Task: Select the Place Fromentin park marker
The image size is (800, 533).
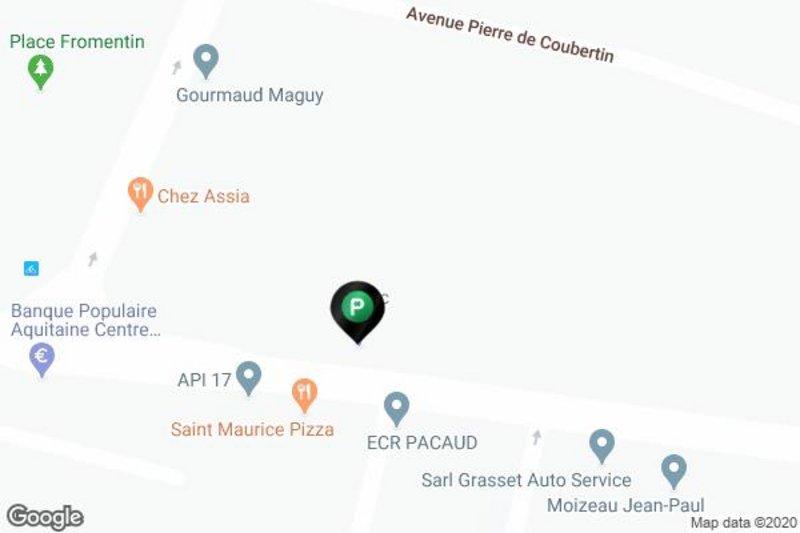Action: (x=41, y=69)
